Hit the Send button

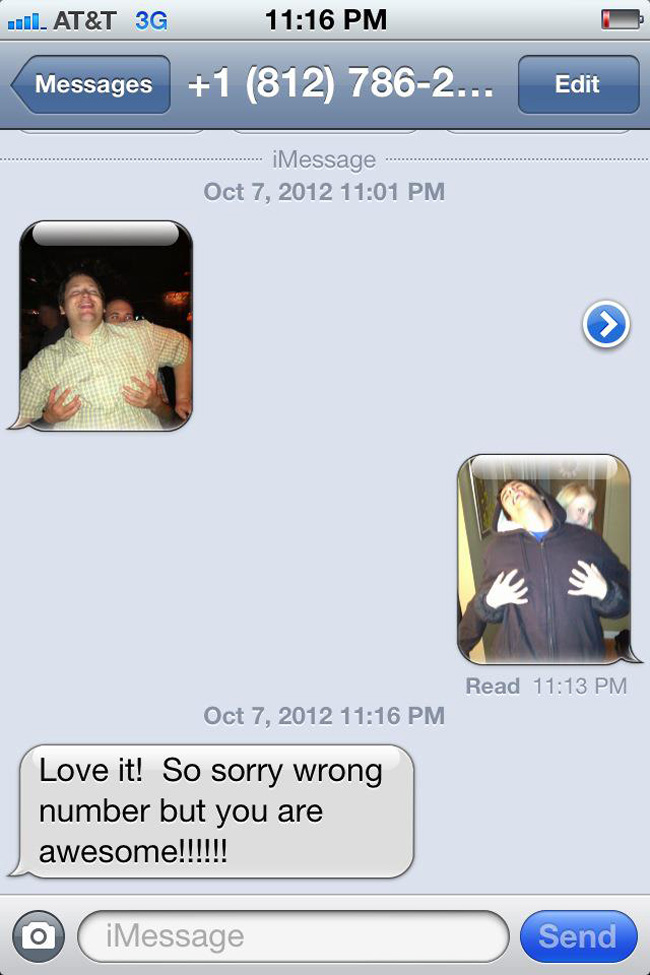[578, 936]
